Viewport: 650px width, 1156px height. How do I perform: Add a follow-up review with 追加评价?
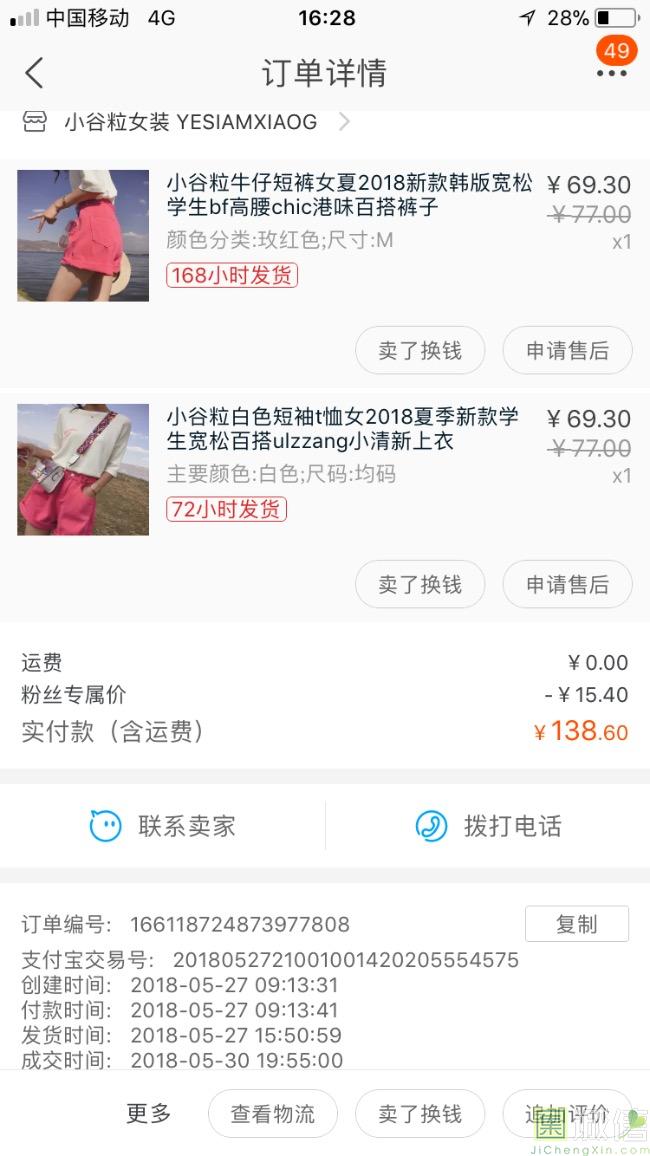click(566, 1114)
